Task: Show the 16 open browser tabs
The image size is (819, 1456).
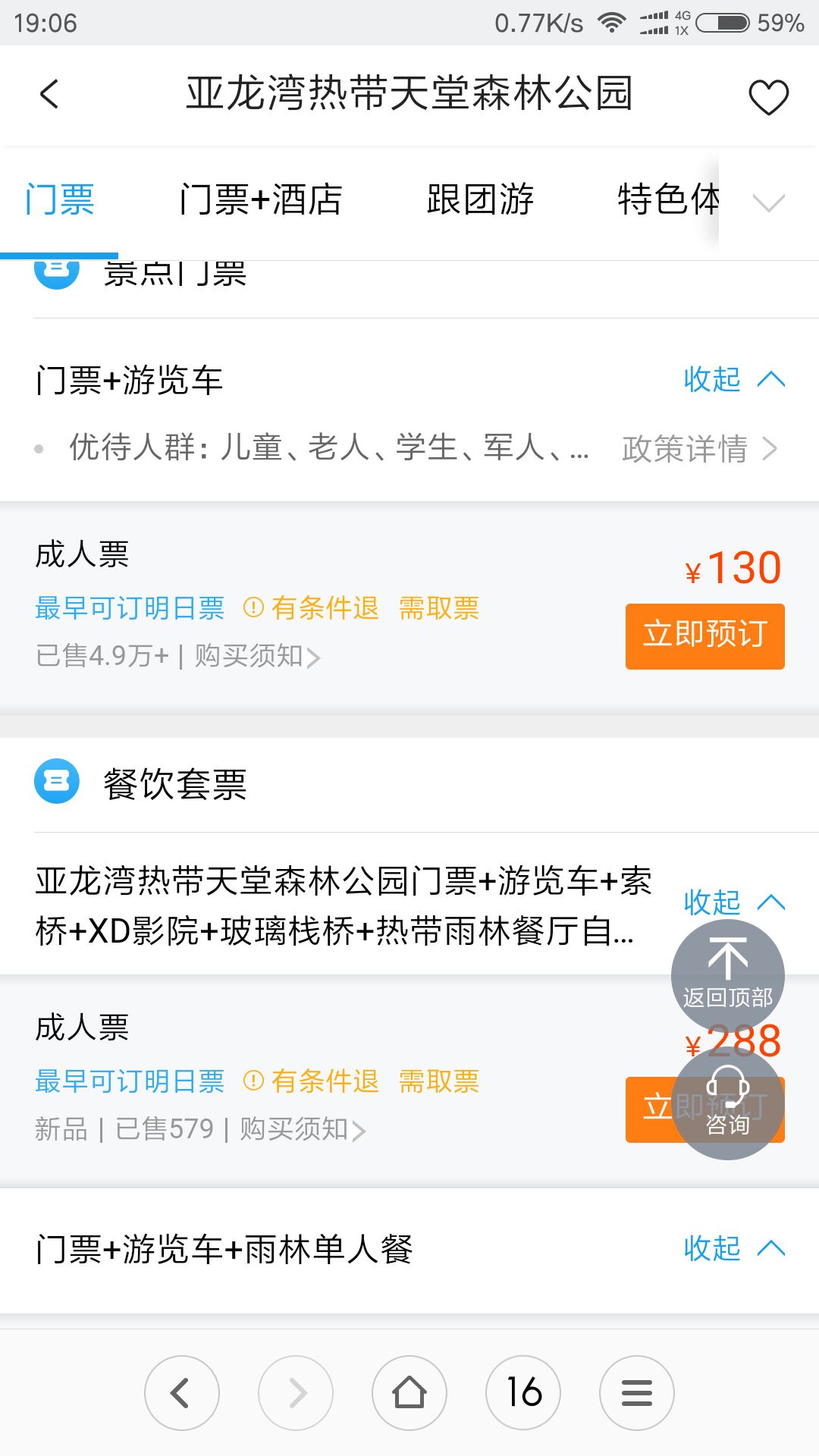Action: [523, 1393]
